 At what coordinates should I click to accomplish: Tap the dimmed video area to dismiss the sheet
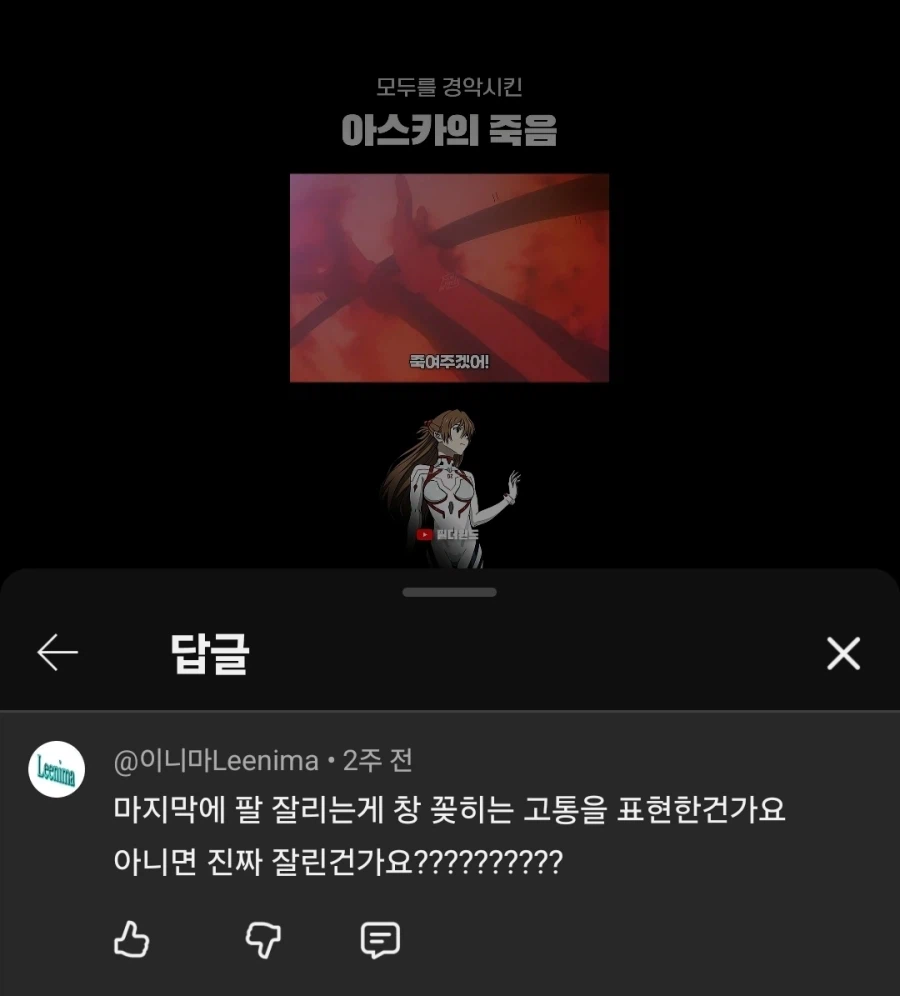point(150,300)
